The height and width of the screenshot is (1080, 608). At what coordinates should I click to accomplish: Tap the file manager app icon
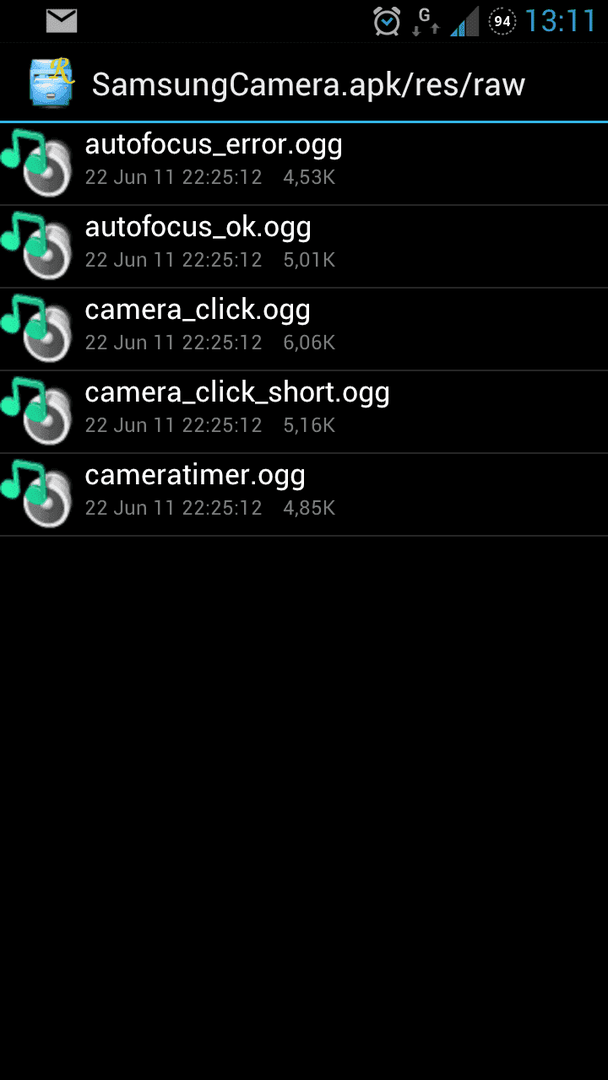52,83
